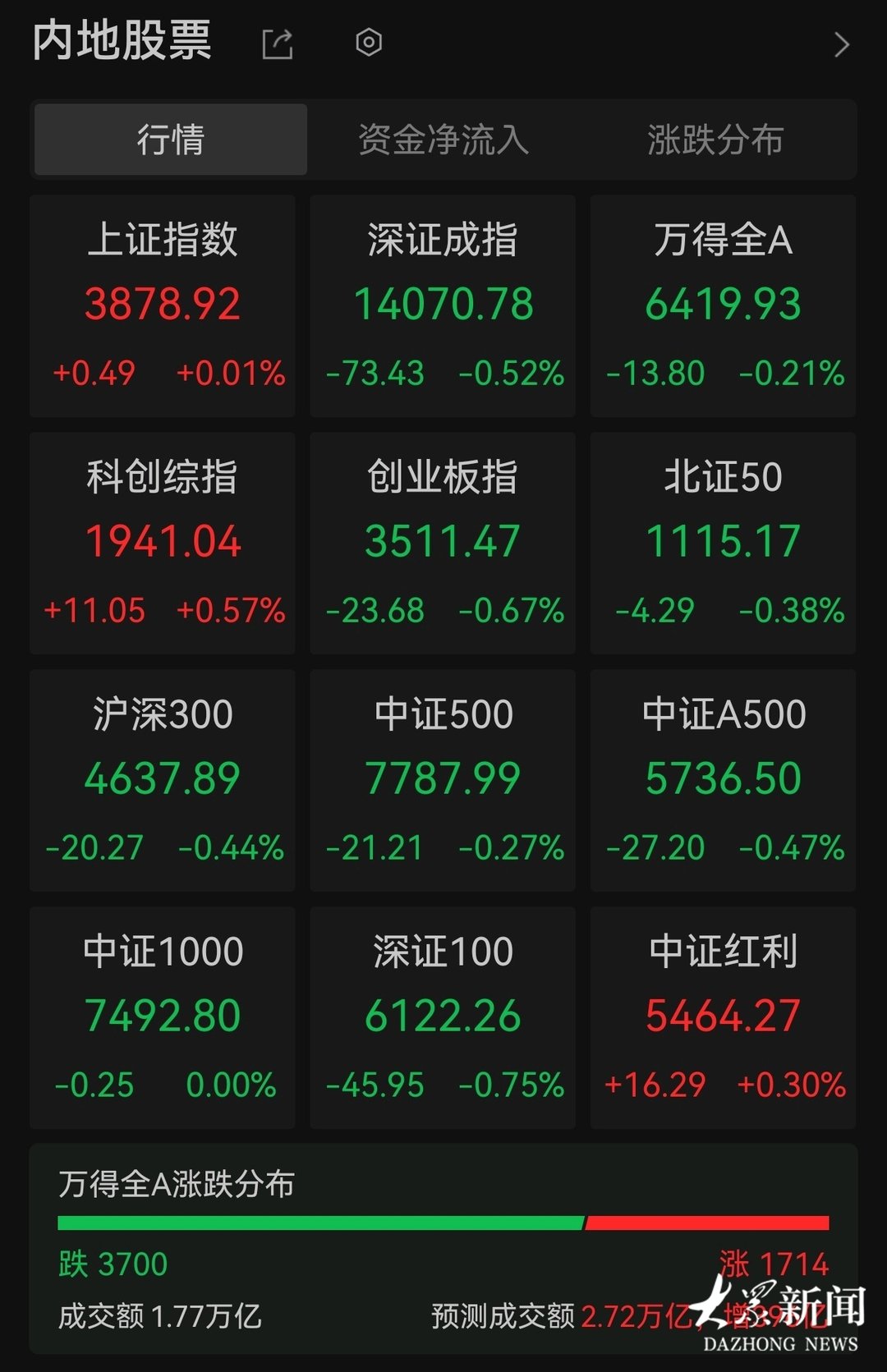Select the 行情 tab
This screenshot has height=1372, width=887.
pyautogui.click(x=171, y=140)
